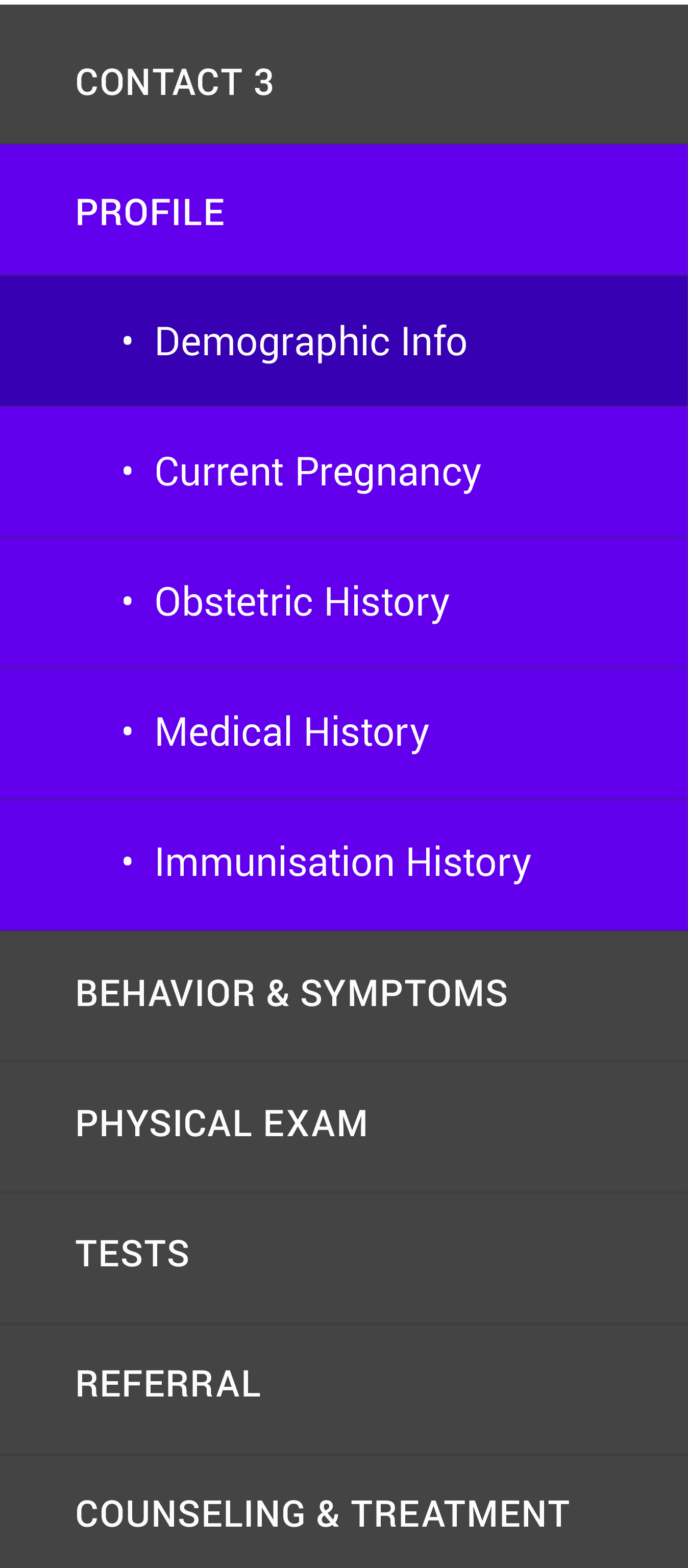Open Medical History section
688x1568 pixels.
click(291, 731)
